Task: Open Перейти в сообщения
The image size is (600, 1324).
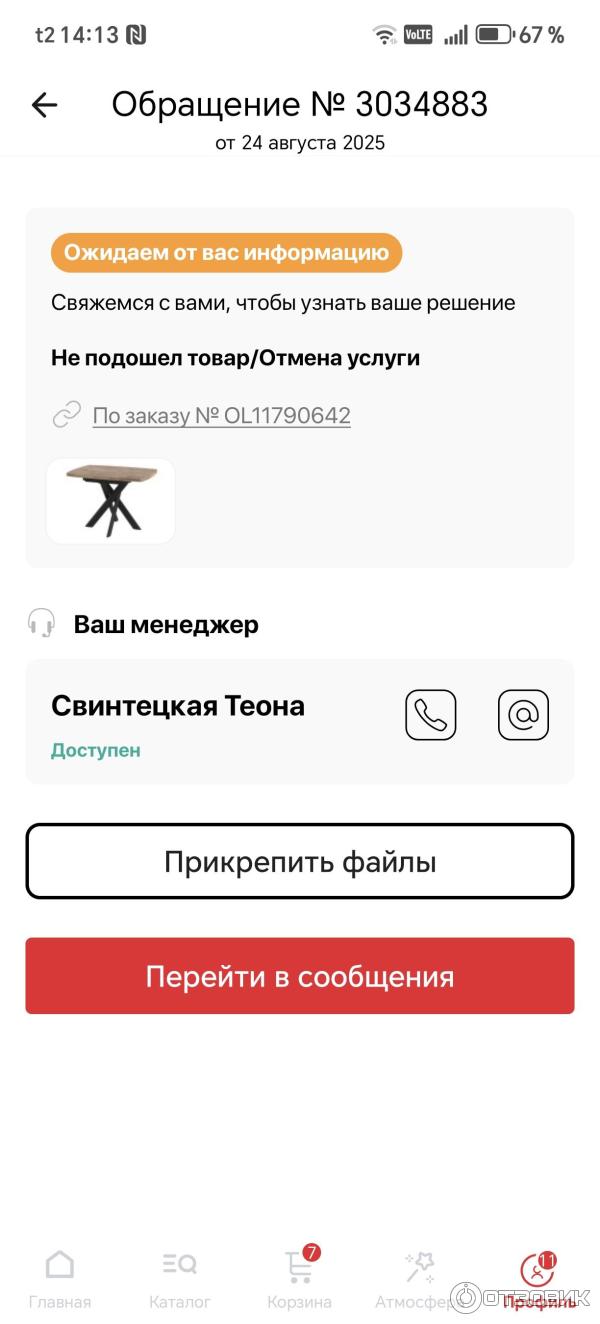Action: point(300,976)
